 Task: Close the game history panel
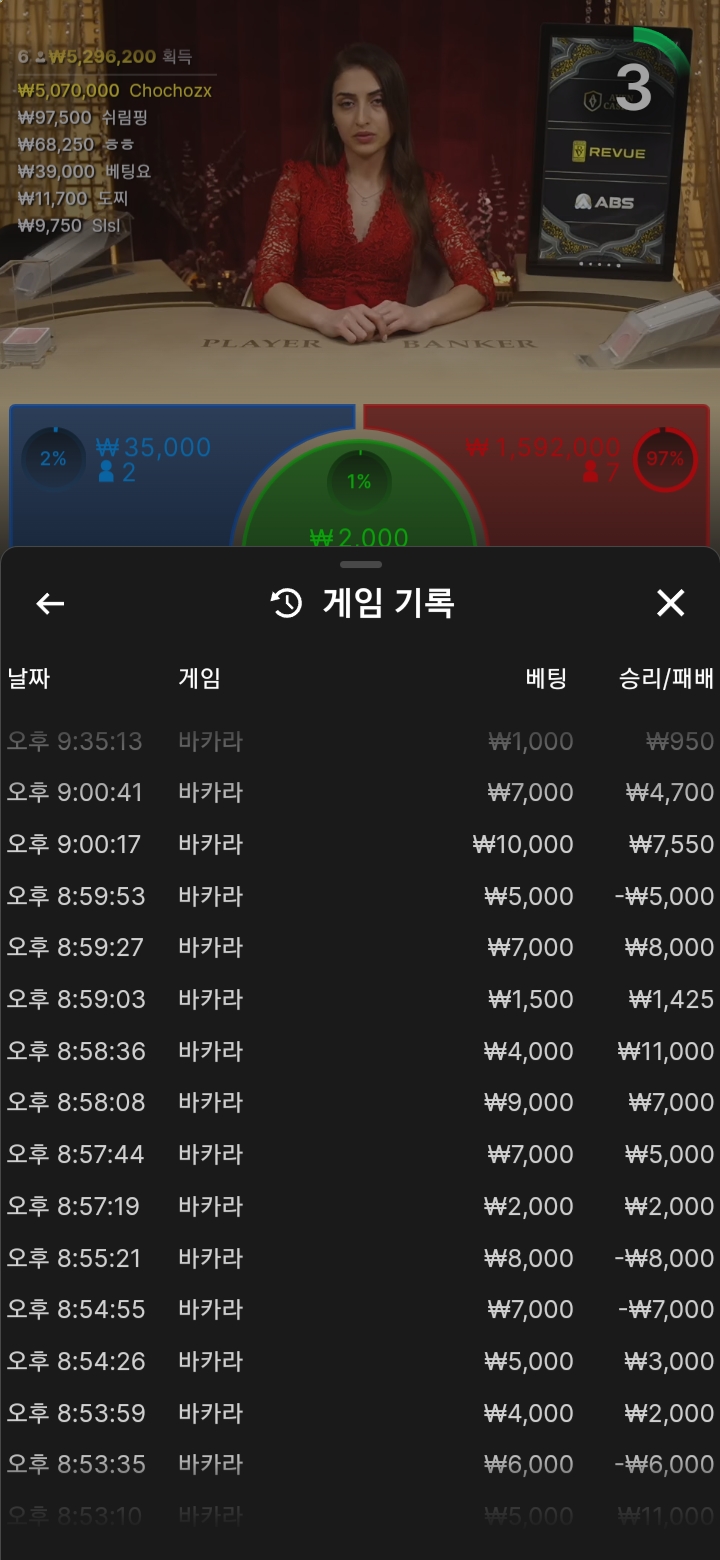670,603
